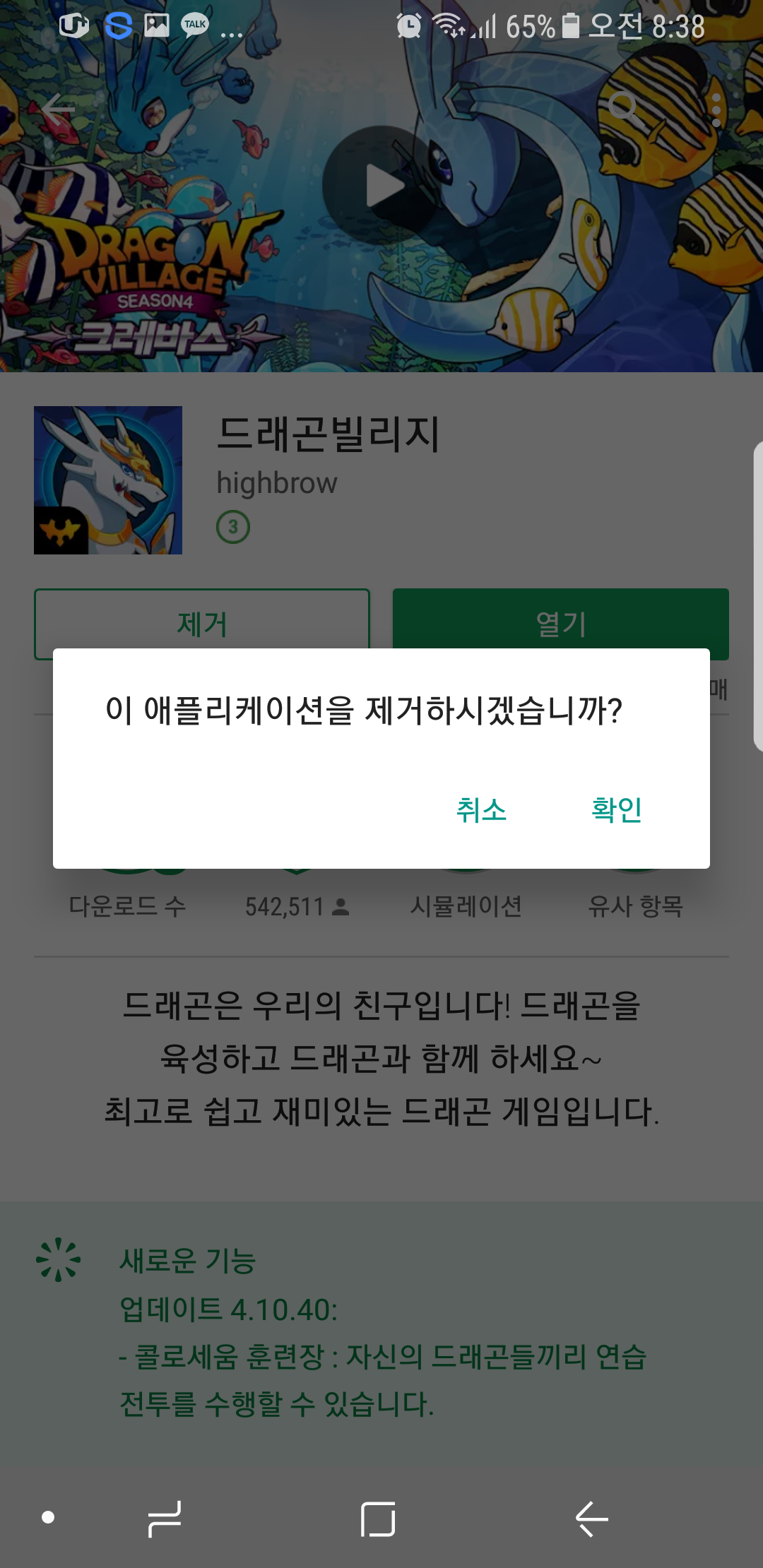Cancel the uninstall with 취소

481,809
